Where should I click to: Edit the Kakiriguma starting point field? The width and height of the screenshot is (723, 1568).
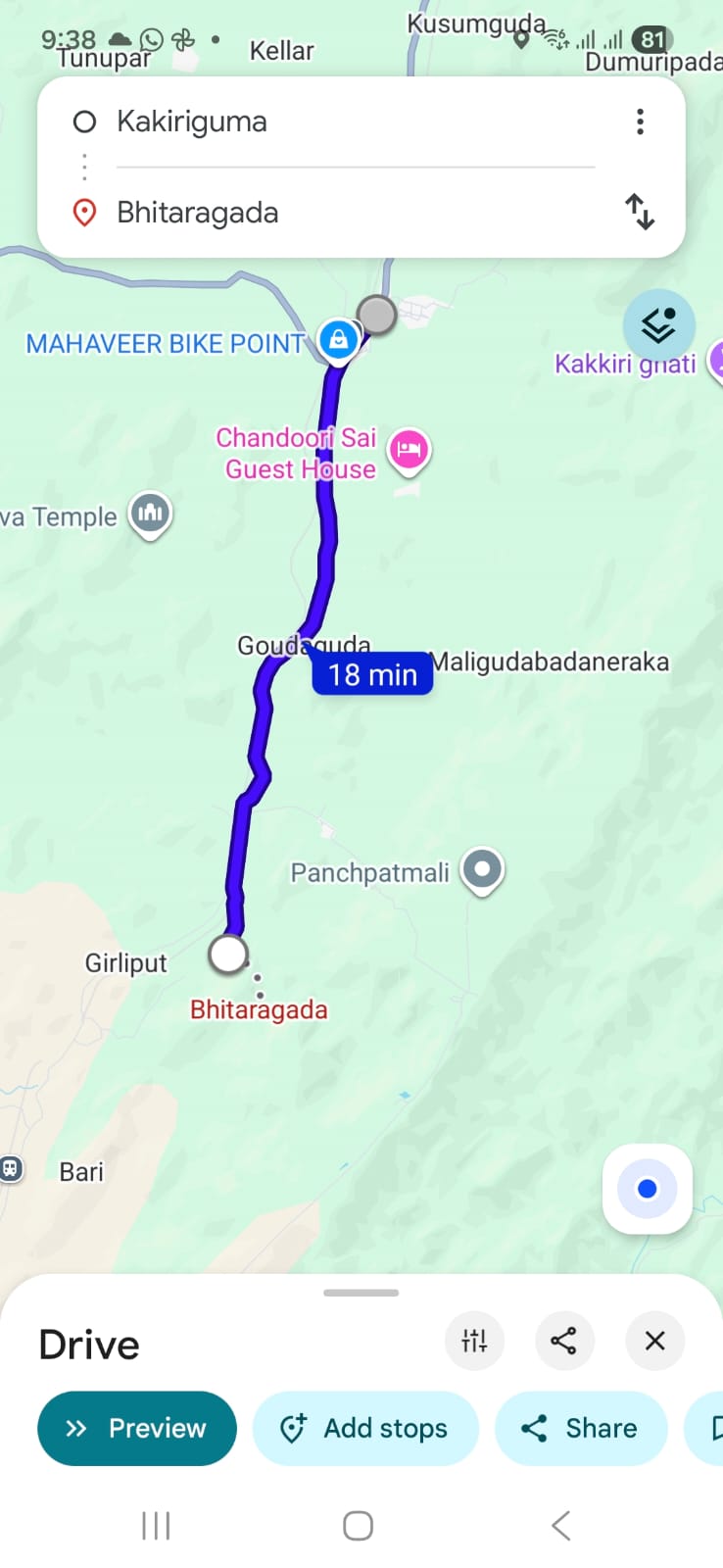point(353,122)
